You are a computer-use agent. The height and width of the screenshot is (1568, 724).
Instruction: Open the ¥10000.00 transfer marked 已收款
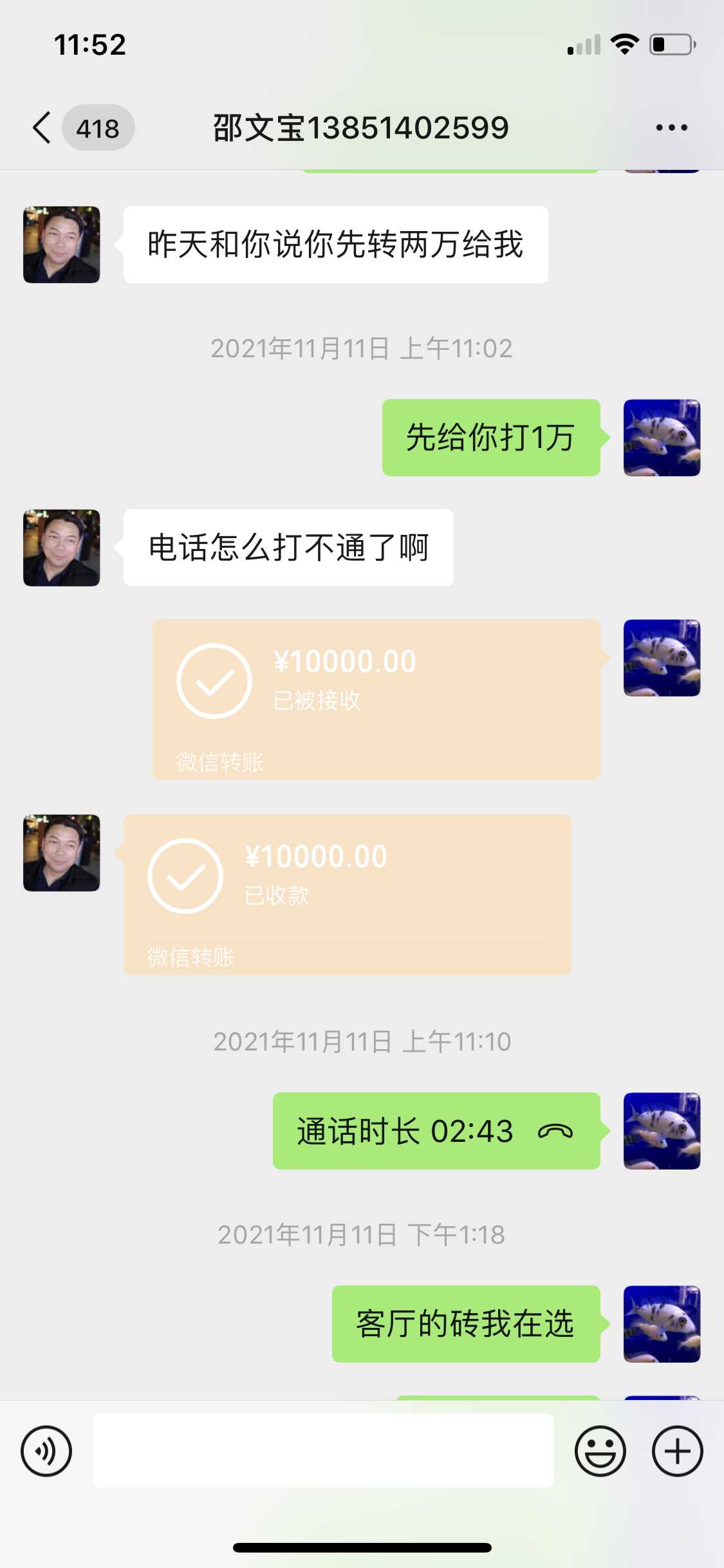[x=347, y=894]
